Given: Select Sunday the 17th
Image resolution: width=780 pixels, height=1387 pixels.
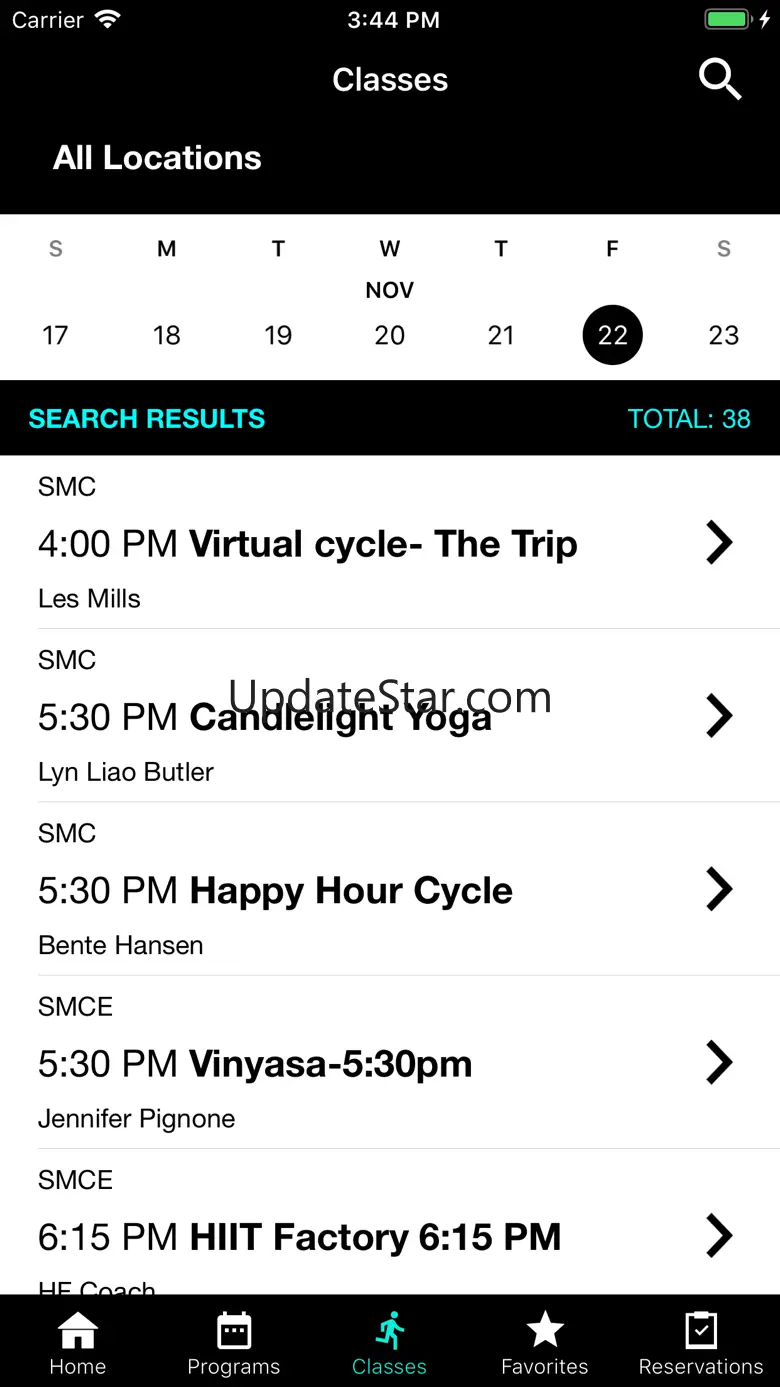Looking at the screenshot, I should pos(56,335).
